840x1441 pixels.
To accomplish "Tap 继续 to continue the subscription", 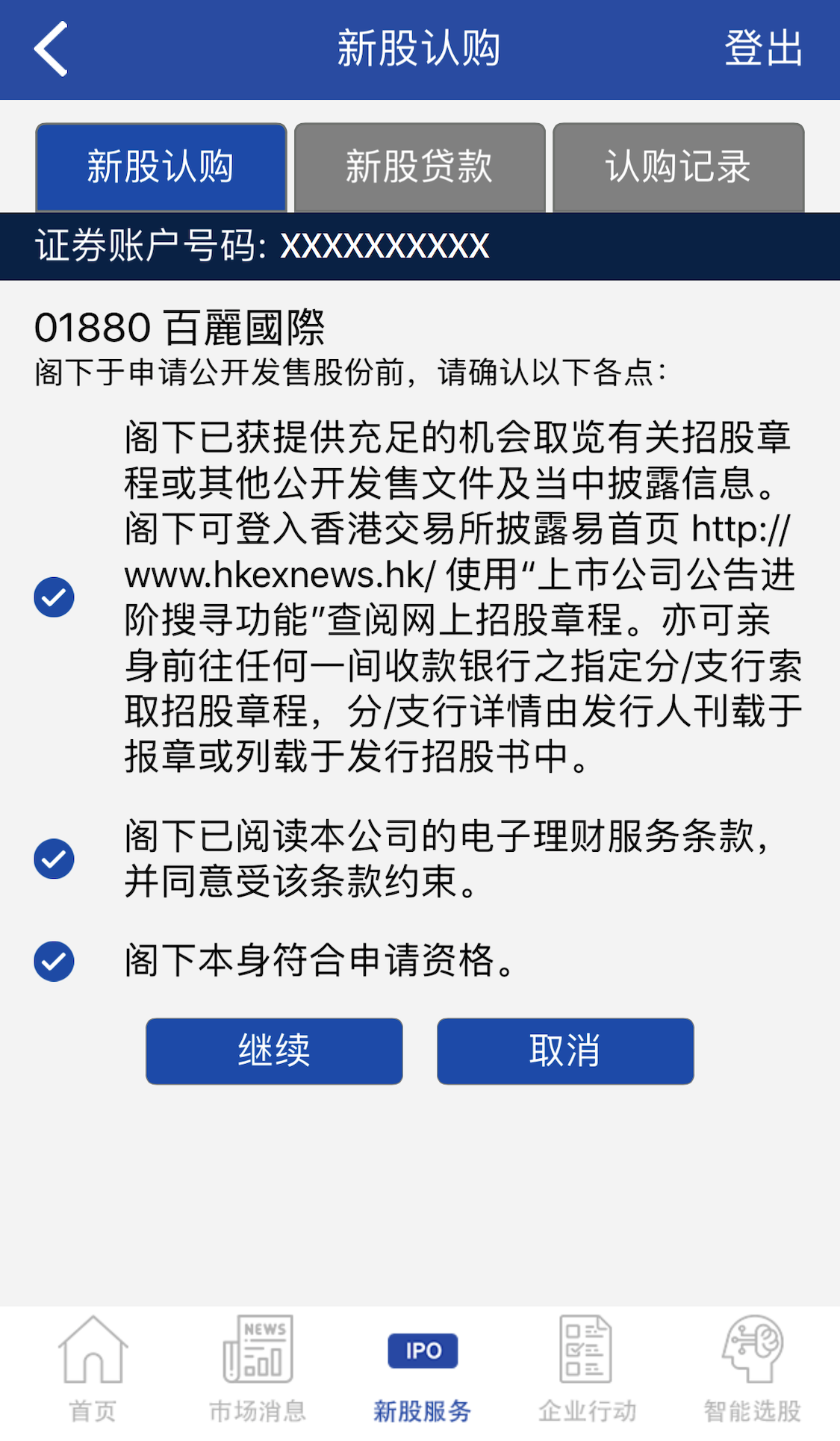I will pyautogui.click(x=274, y=1051).
